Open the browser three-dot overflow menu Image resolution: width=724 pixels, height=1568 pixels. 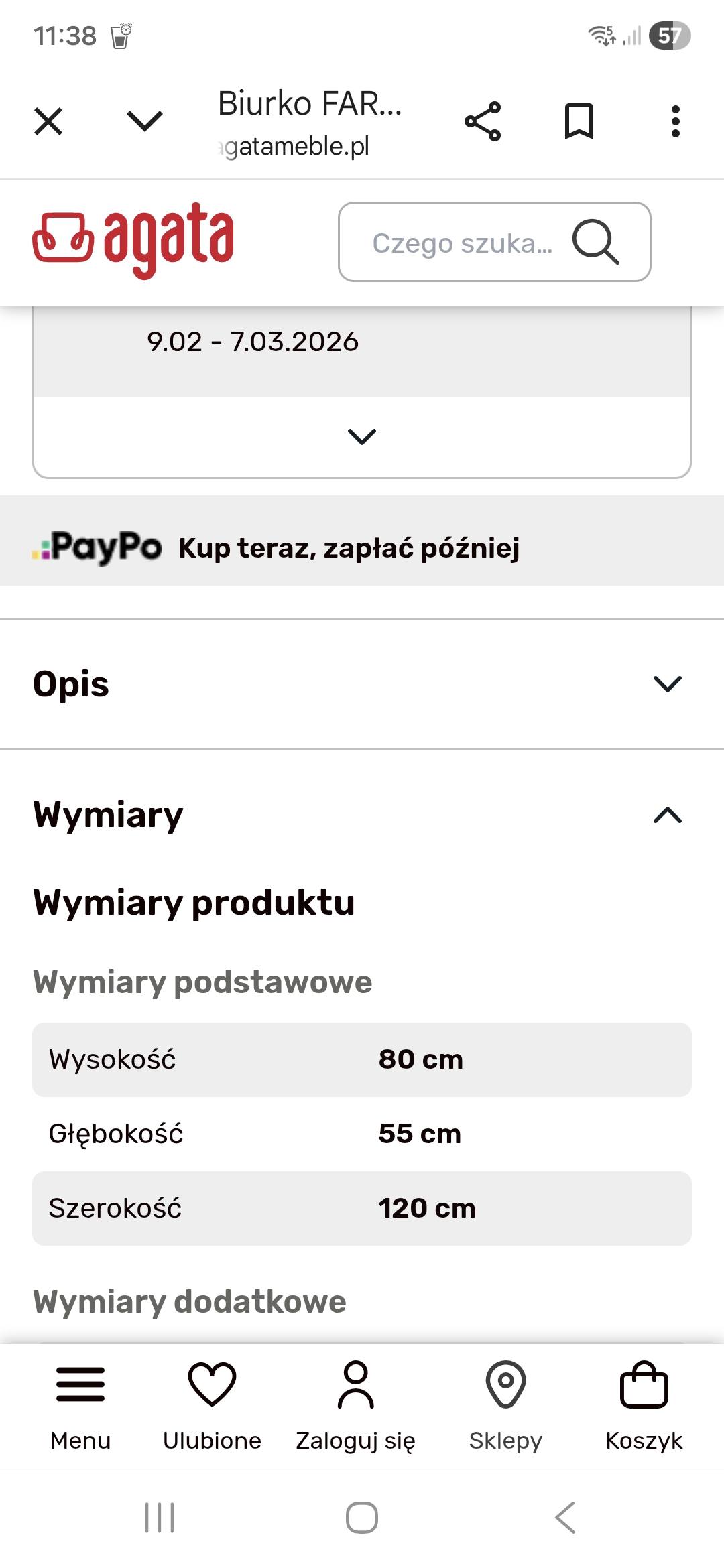point(675,121)
